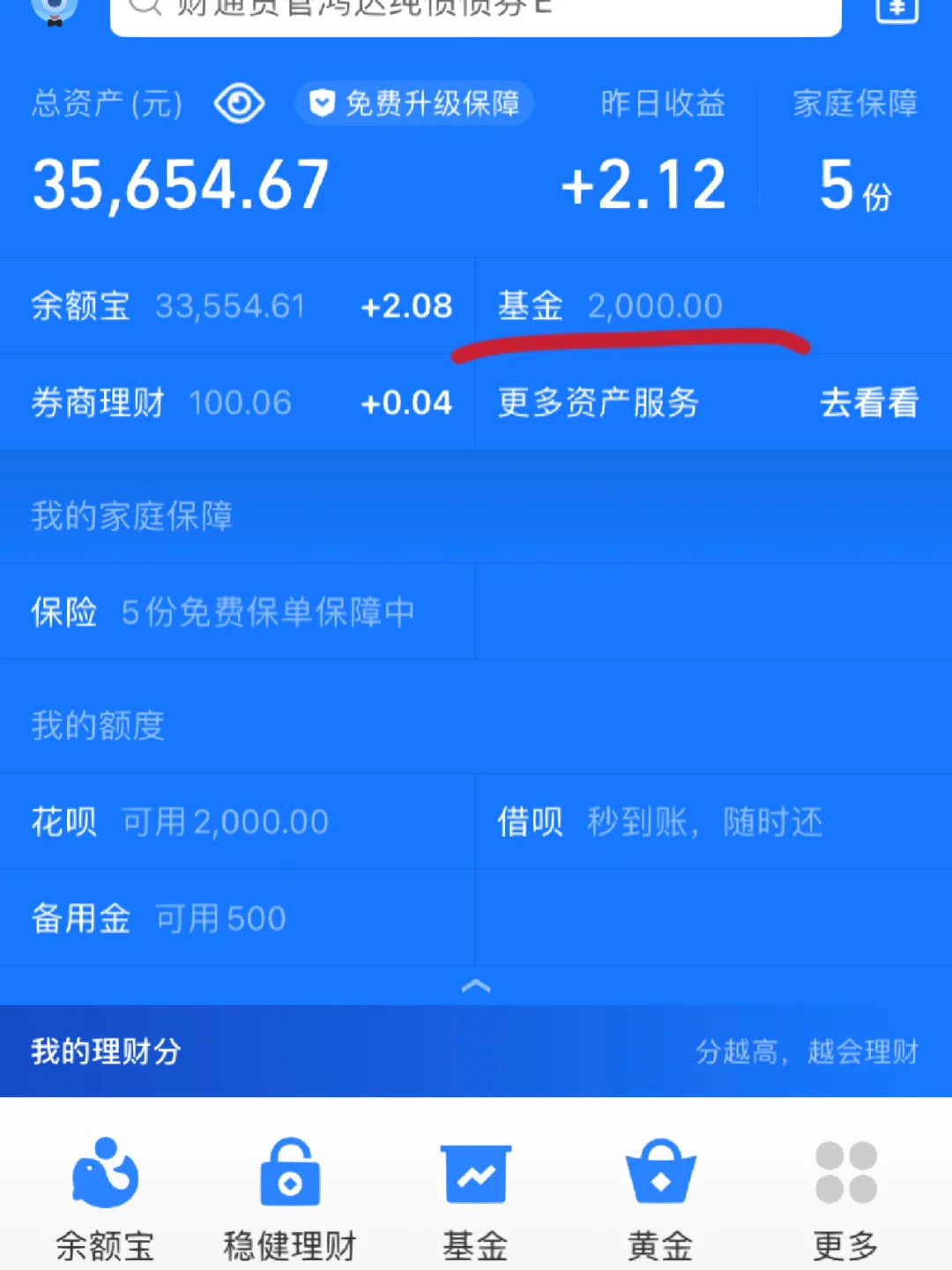The image size is (952, 1270).
Task: Tap 去看看 for more asset services
Action: [868, 403]
